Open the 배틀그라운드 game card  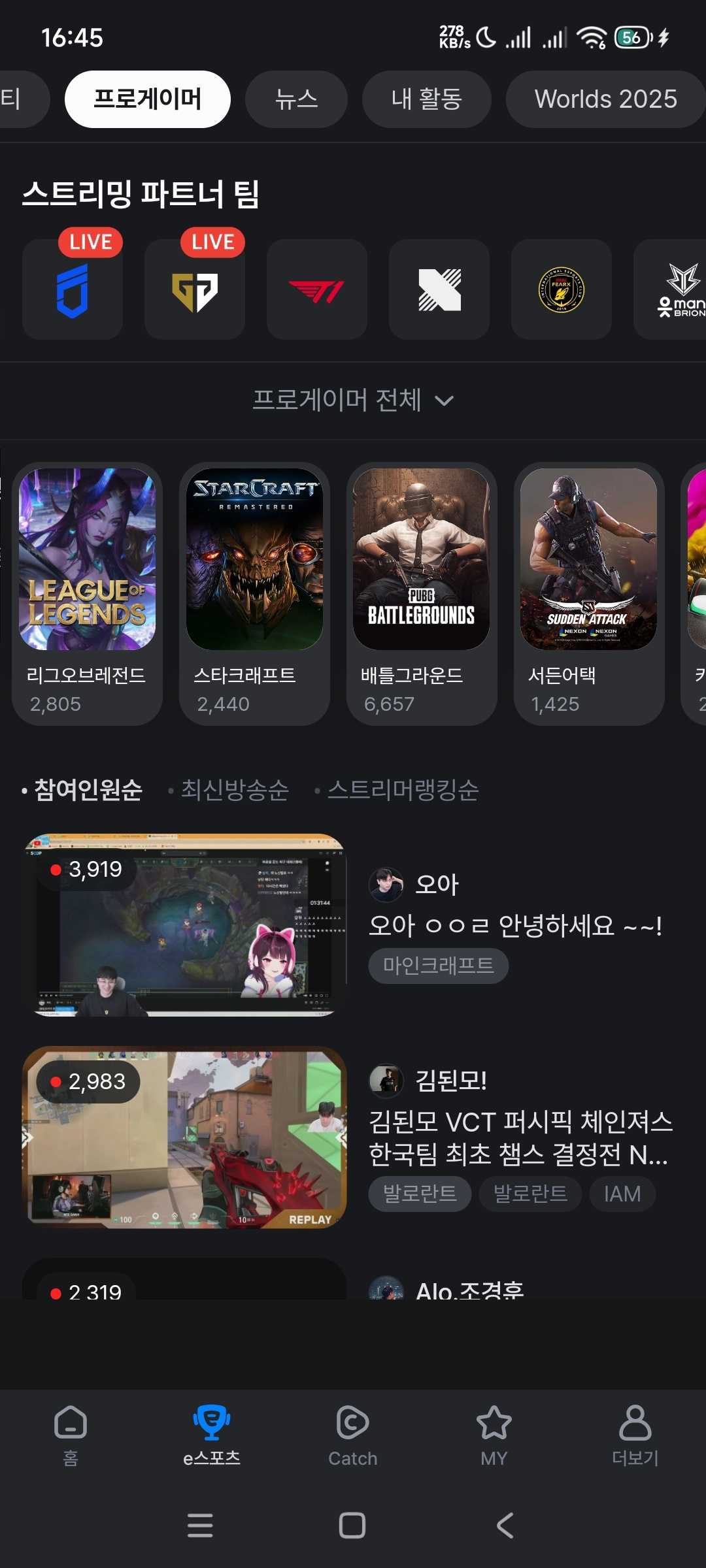click(422, 593)
